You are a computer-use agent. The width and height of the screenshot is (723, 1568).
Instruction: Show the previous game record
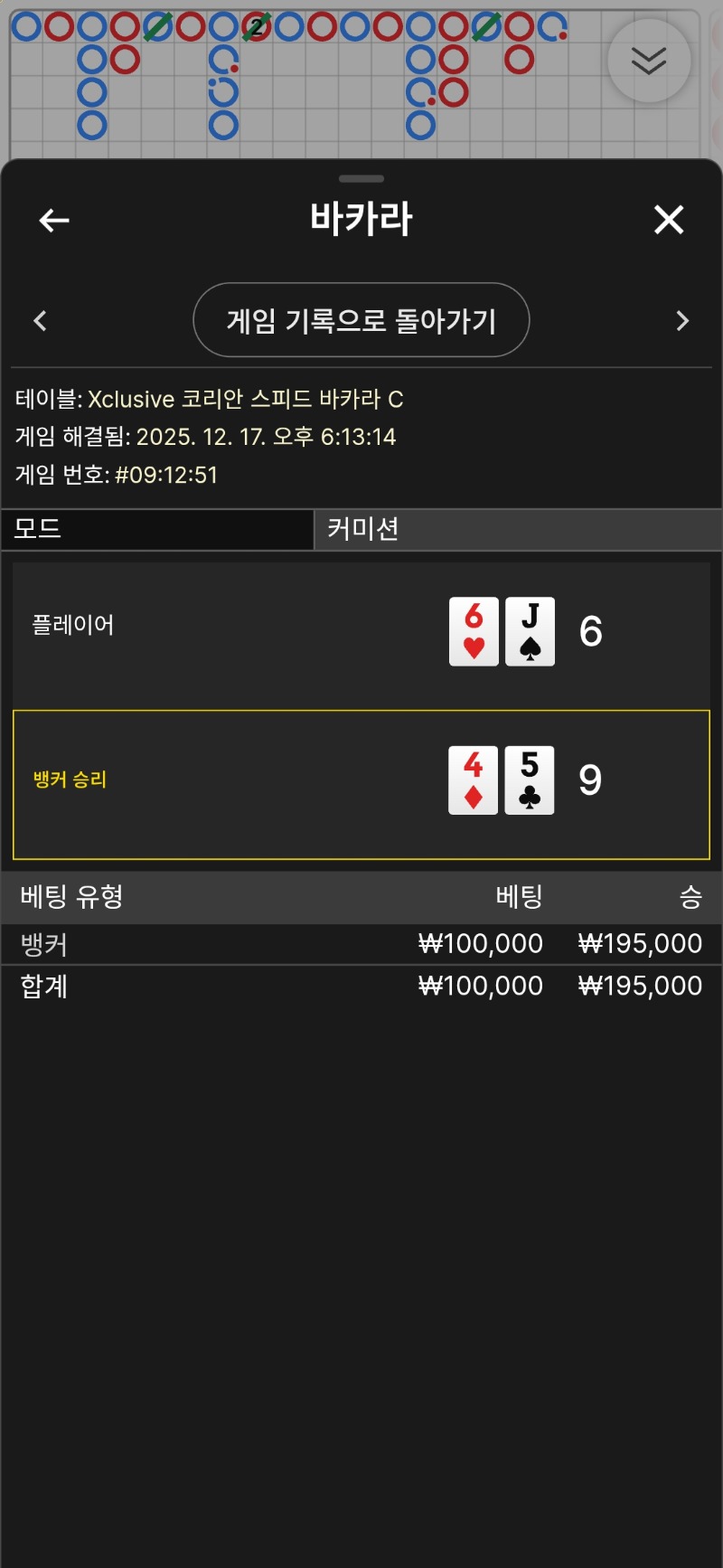[x=40, y=321]
